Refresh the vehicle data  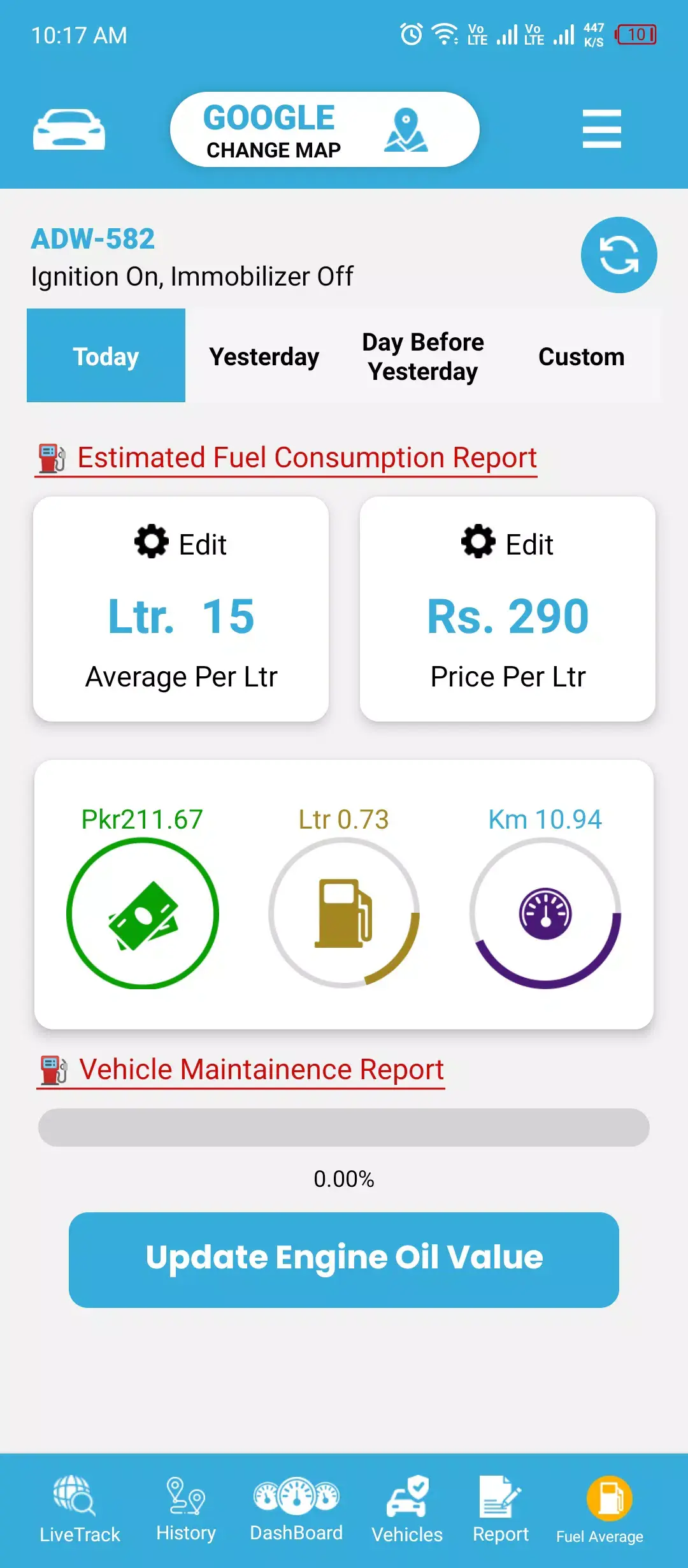tap(619, 255)
